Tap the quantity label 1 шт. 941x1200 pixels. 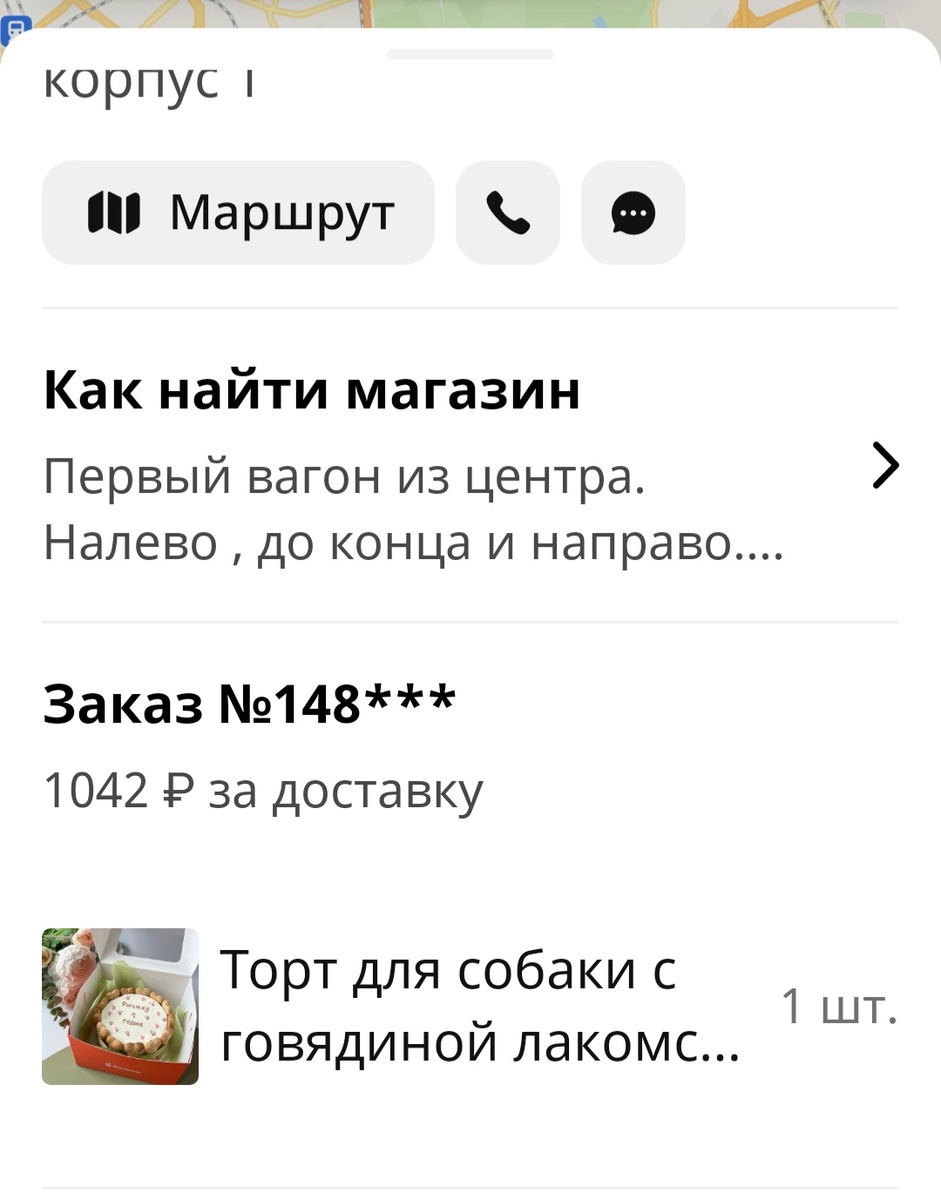click(x=840, y=1007)
